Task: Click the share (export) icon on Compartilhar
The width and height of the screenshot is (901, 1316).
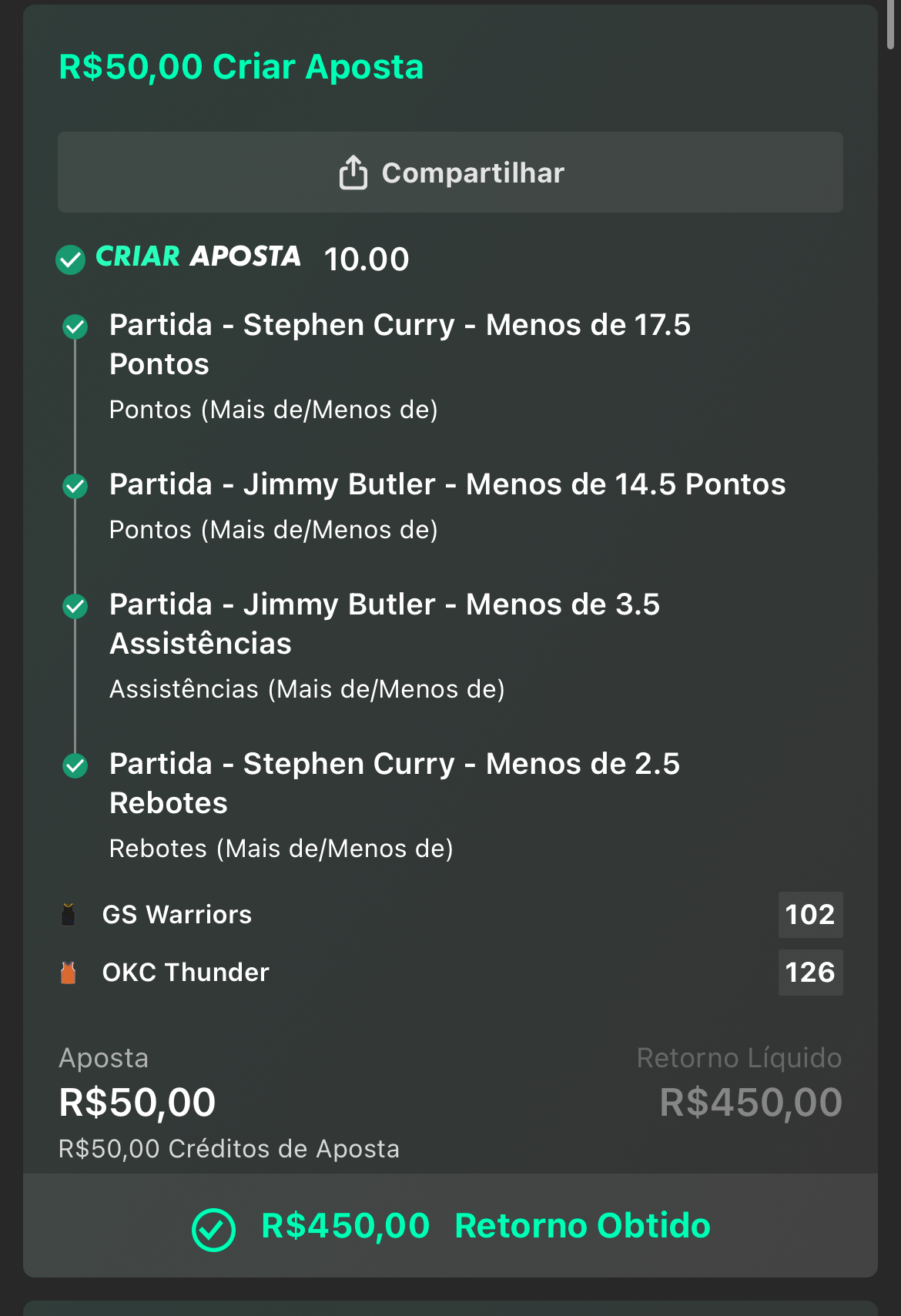Action: click(353, 172)
